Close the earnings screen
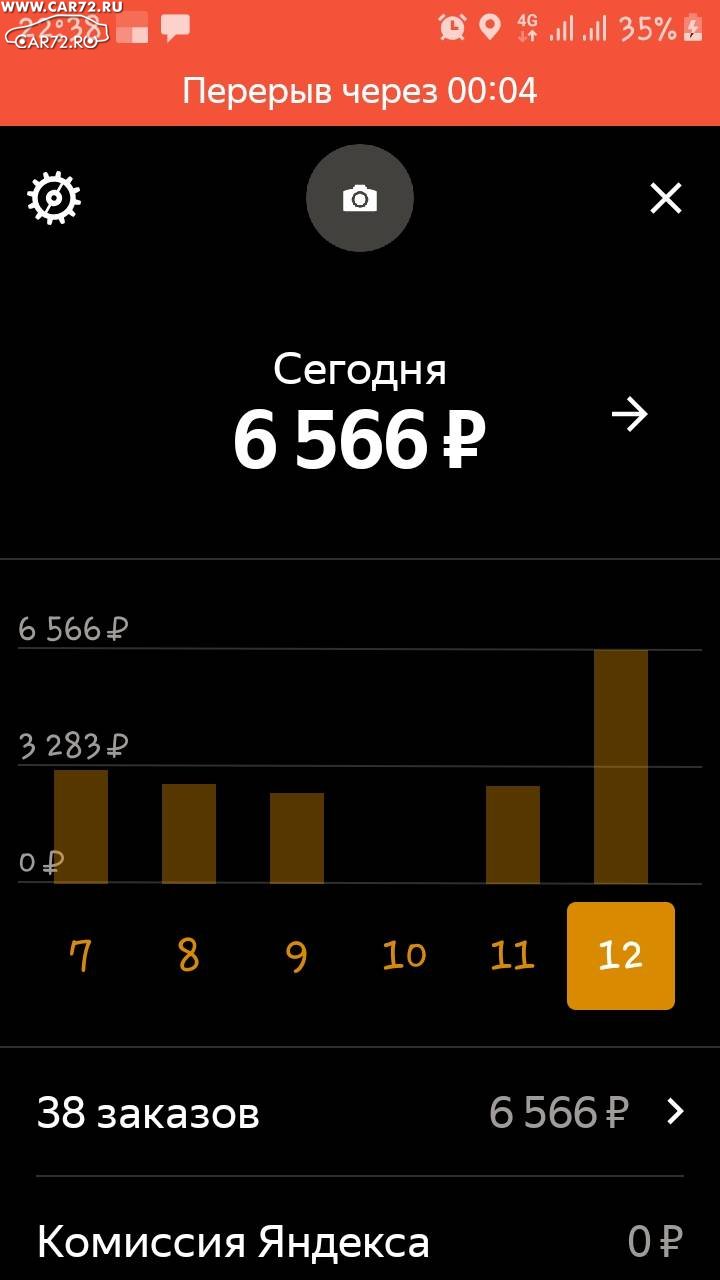Viewport: 720px width, 1280px height. pyautogui.click(x=666, y=198)
